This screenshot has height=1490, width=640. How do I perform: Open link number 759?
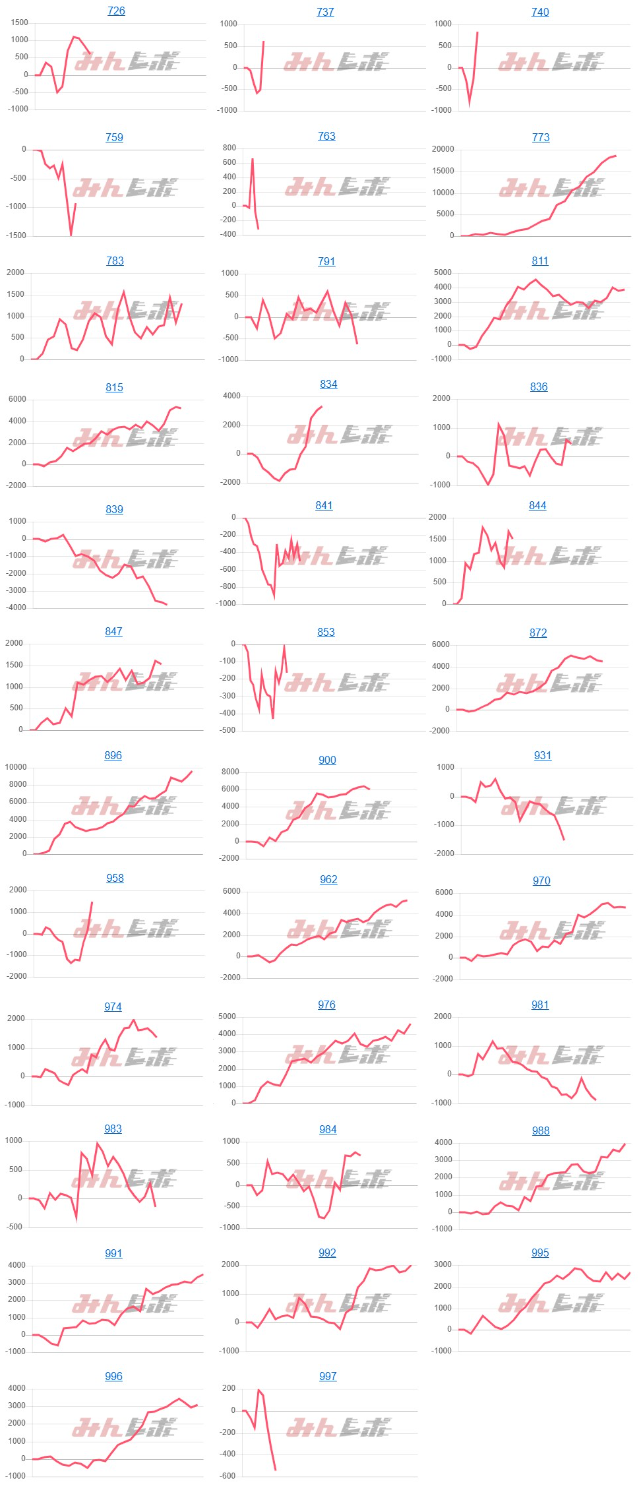pos(114,137)
